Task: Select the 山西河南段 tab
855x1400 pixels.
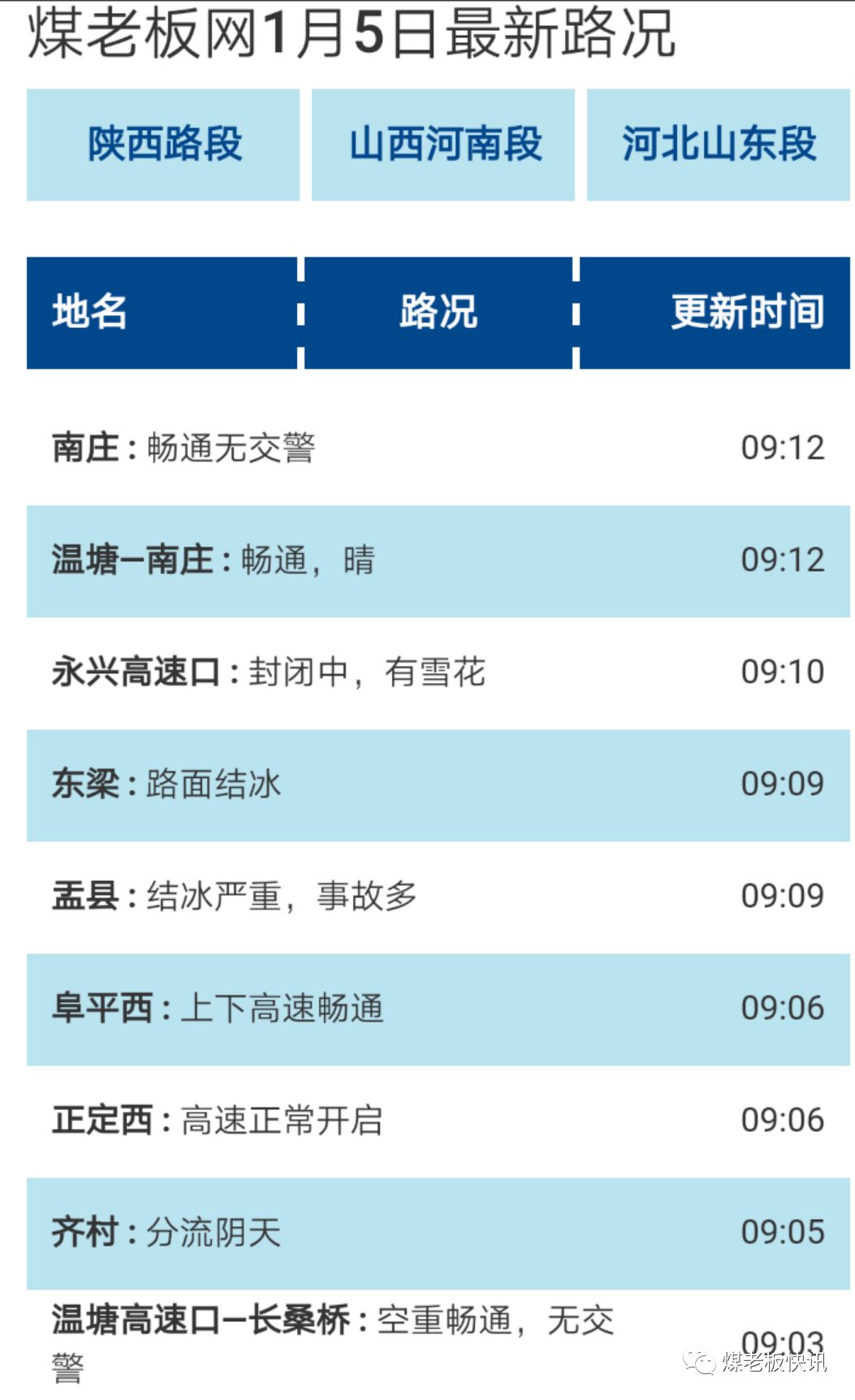Action: (x=443, y=145)
